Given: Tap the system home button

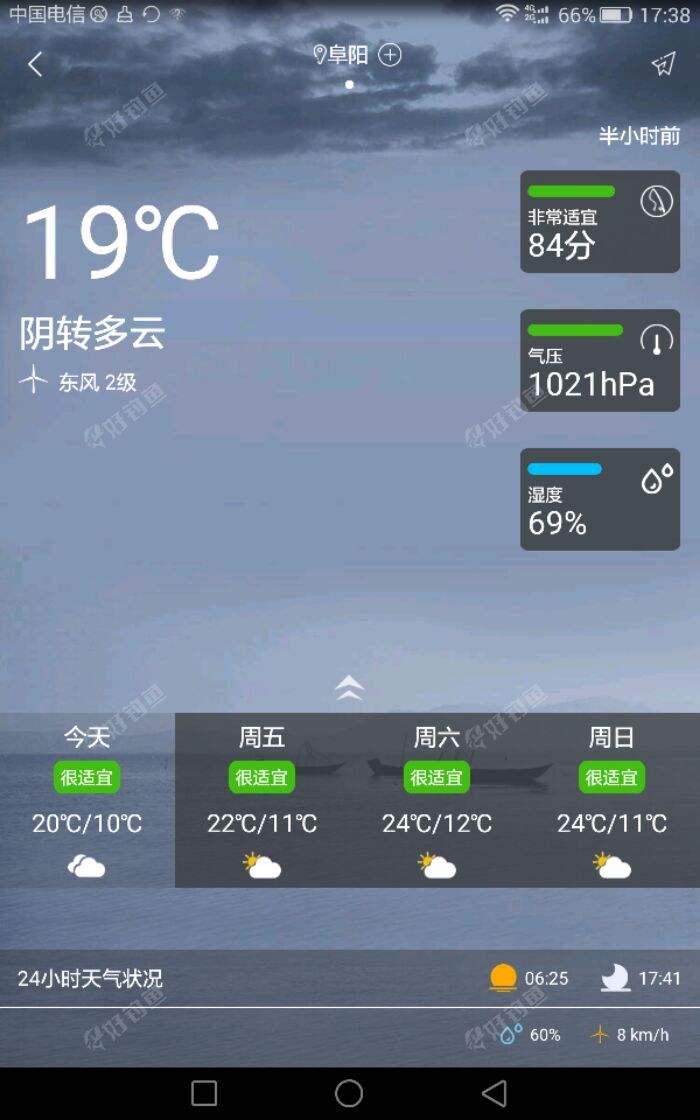Looking at the screenshot, I should click(x=349, y=1093).
